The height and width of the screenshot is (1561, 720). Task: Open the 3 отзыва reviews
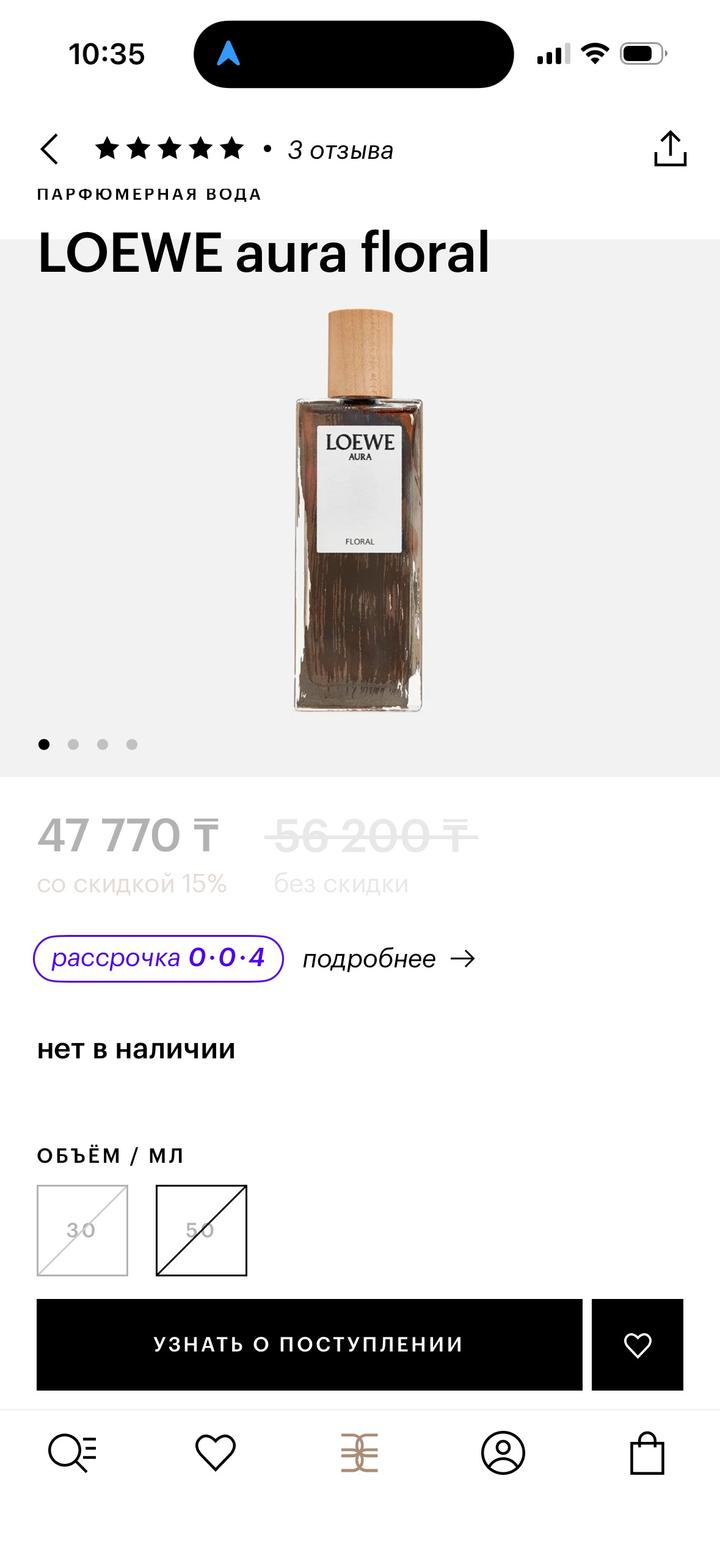pyautogui.click(x=340, y=150)
